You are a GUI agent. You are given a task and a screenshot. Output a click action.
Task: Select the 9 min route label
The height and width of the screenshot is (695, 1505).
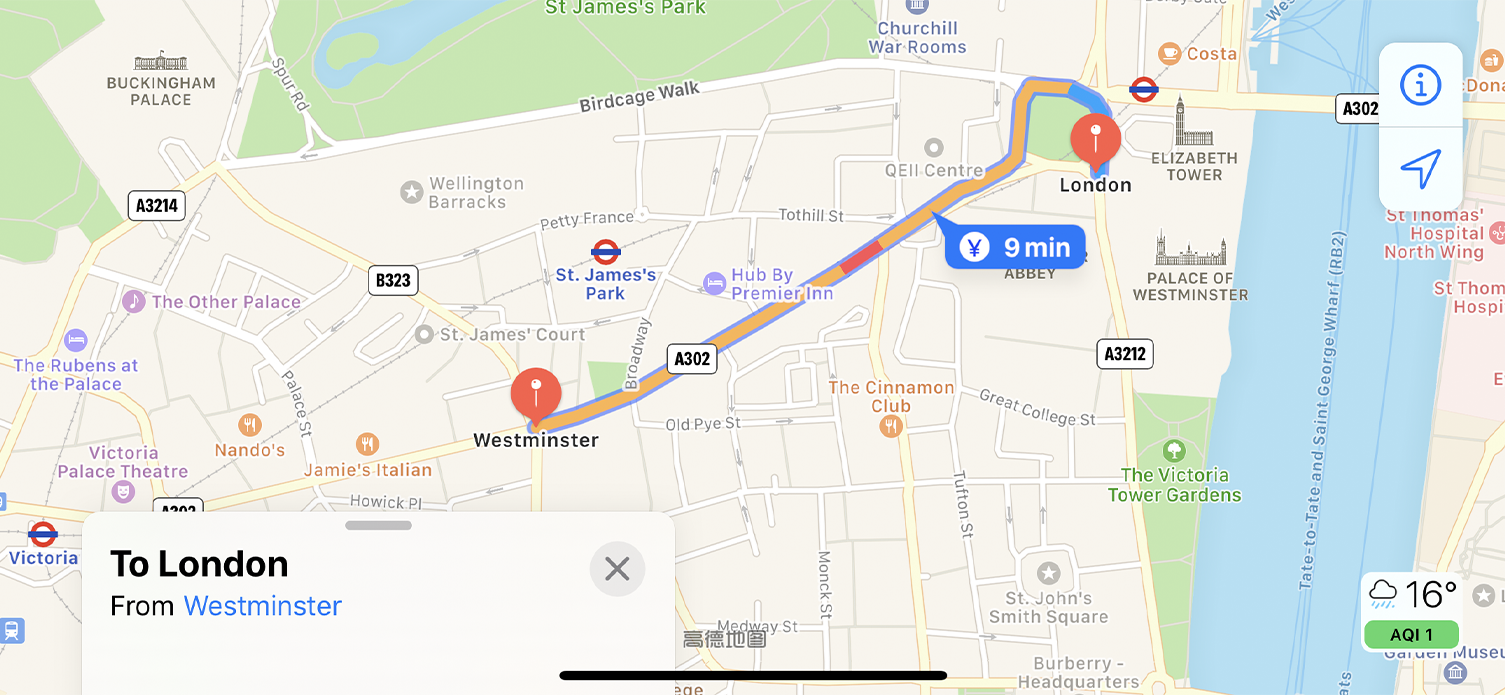1015,247
